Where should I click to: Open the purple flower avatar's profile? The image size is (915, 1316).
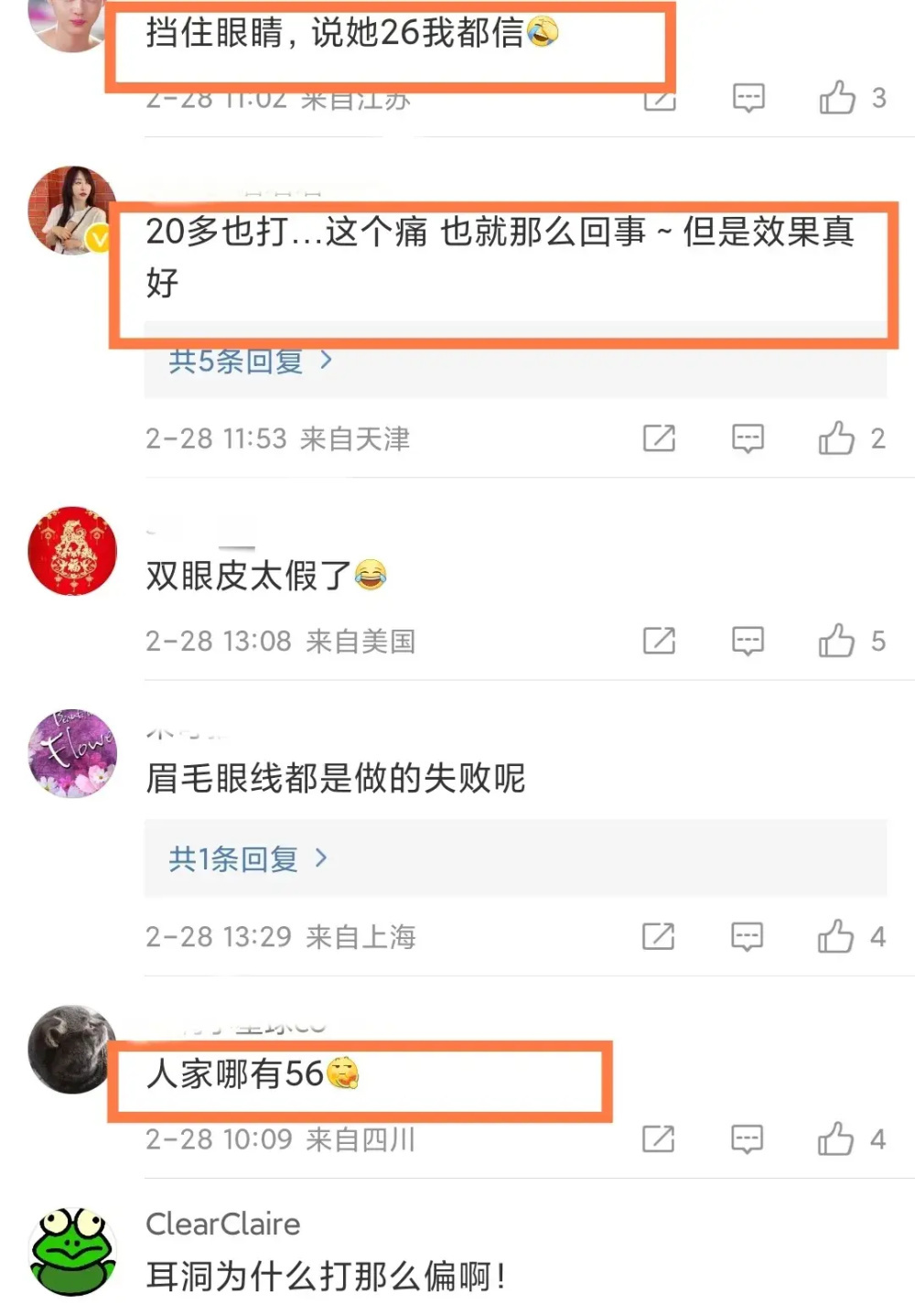[x=72, y=753]
